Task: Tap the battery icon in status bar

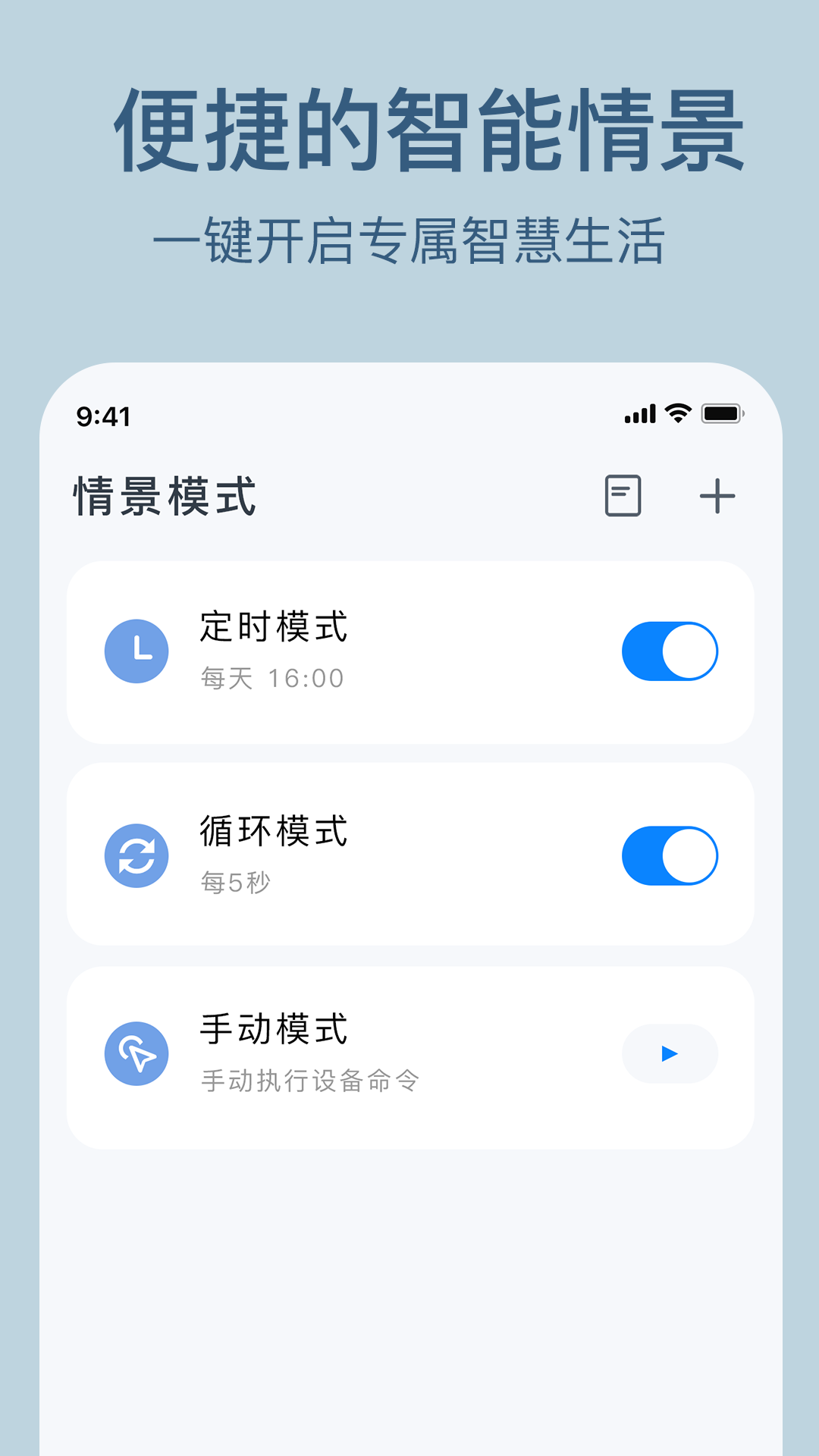Action: coord(721,414)
